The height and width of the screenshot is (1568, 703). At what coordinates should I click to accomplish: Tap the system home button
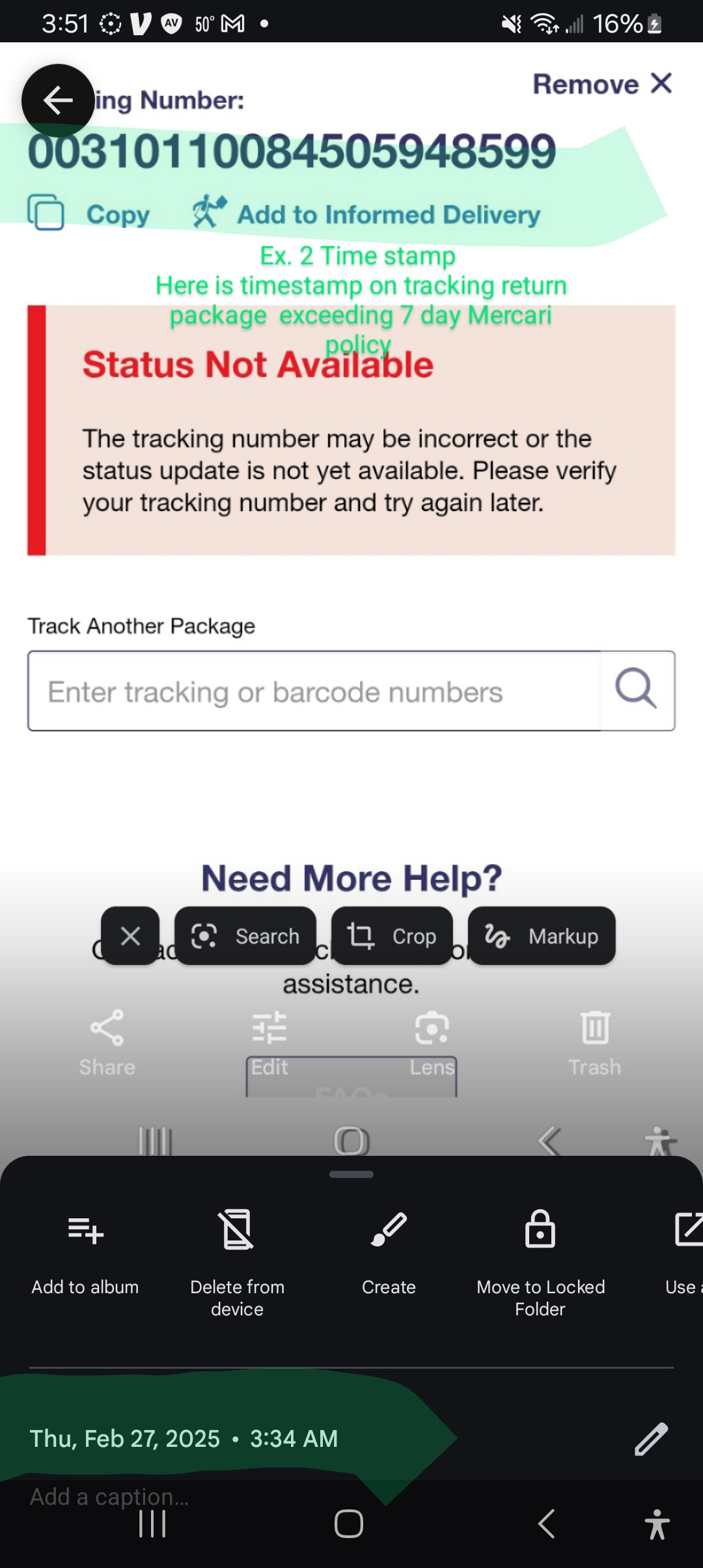tap(349, 1524)
